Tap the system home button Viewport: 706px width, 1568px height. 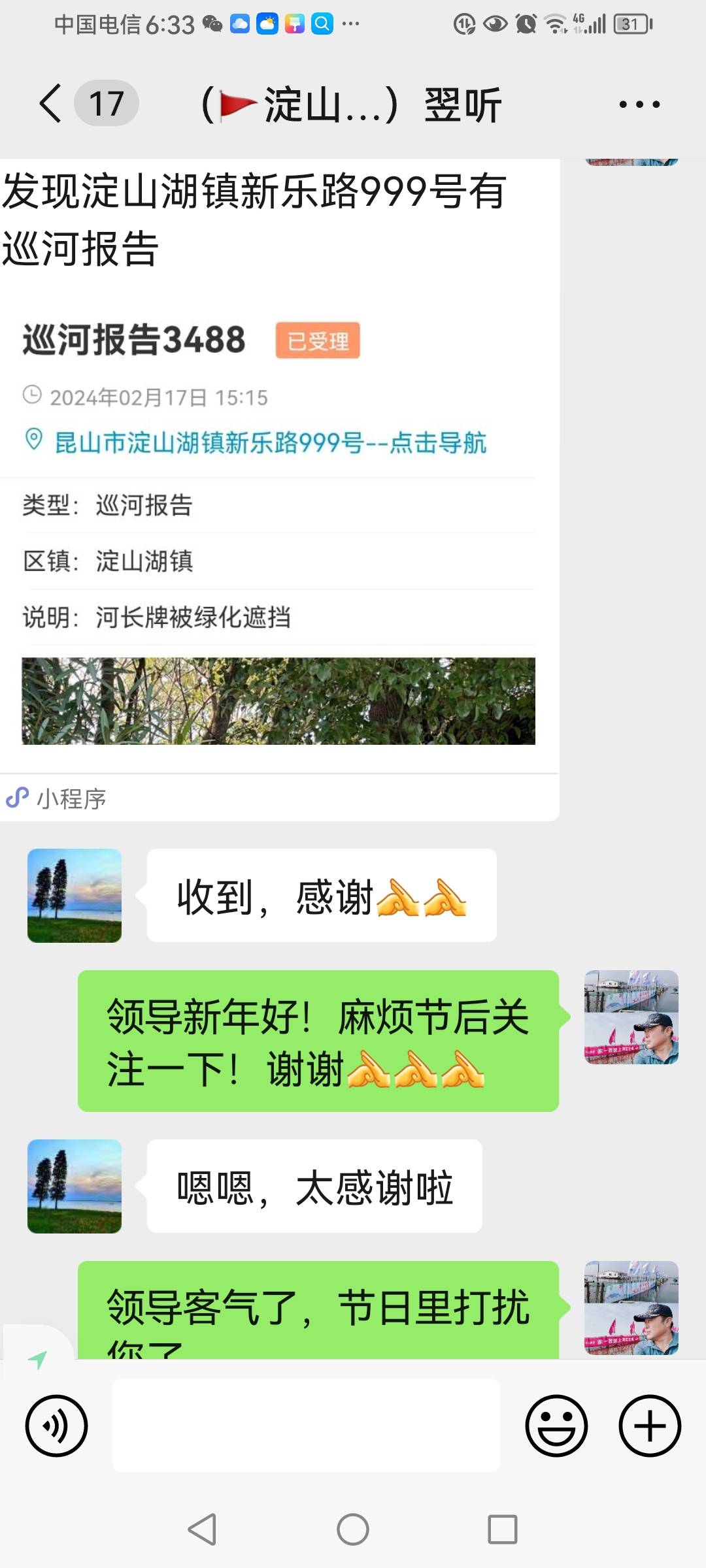tap(353, 1529)
